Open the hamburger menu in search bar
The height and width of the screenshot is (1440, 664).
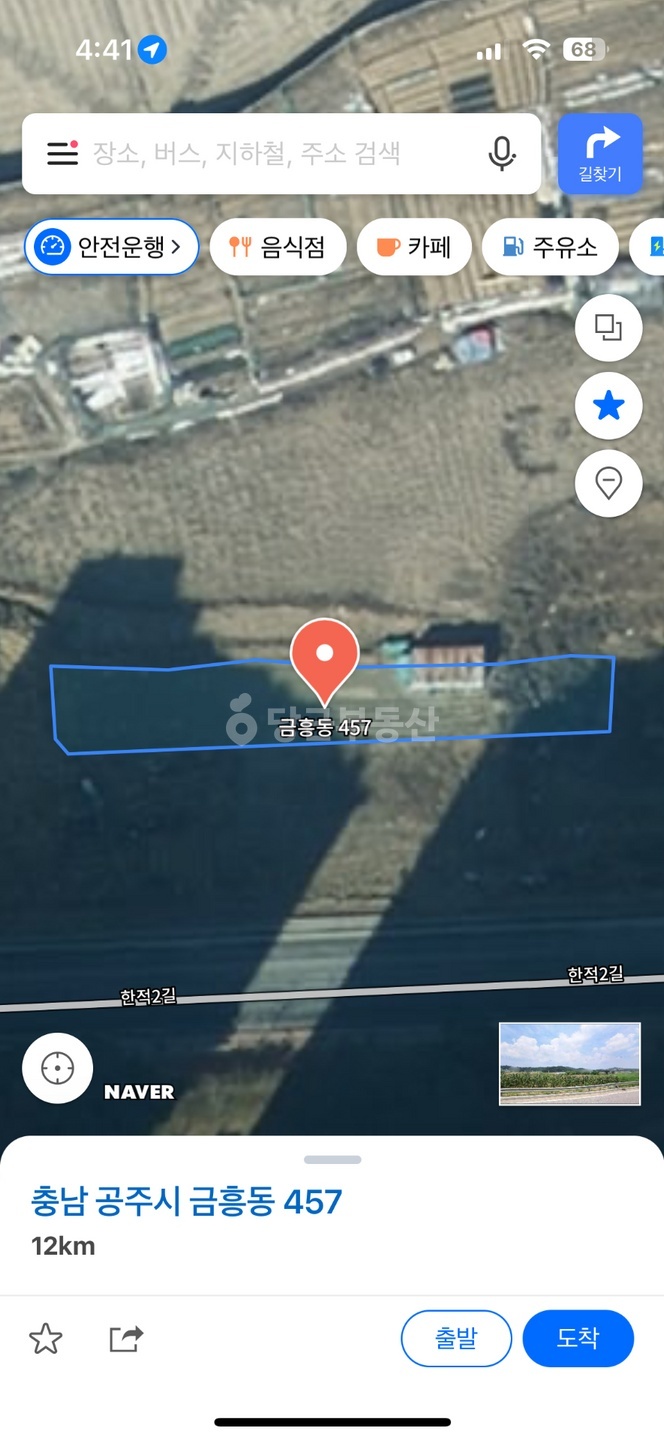[62, 153]
